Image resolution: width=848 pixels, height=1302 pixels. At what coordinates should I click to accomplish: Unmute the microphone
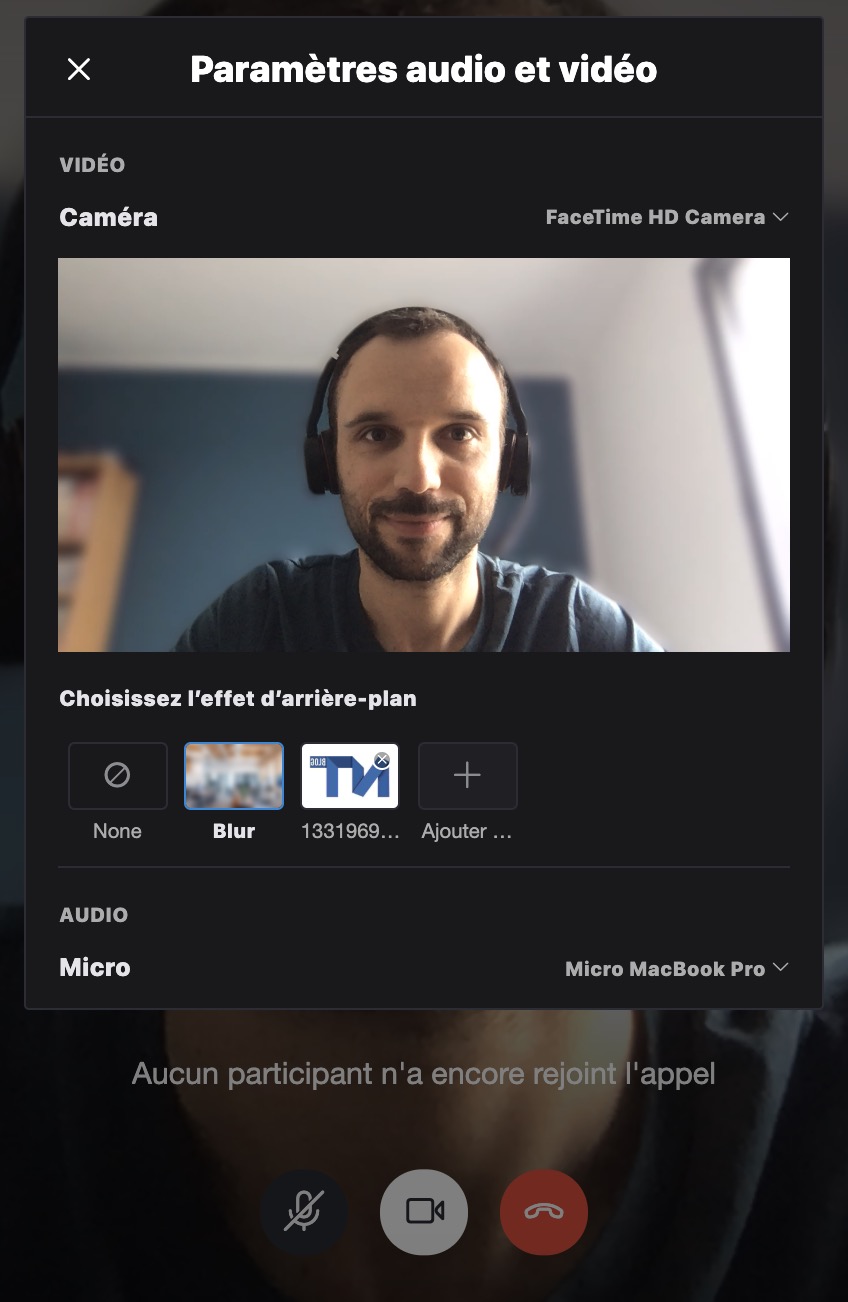click(304, 1211)
